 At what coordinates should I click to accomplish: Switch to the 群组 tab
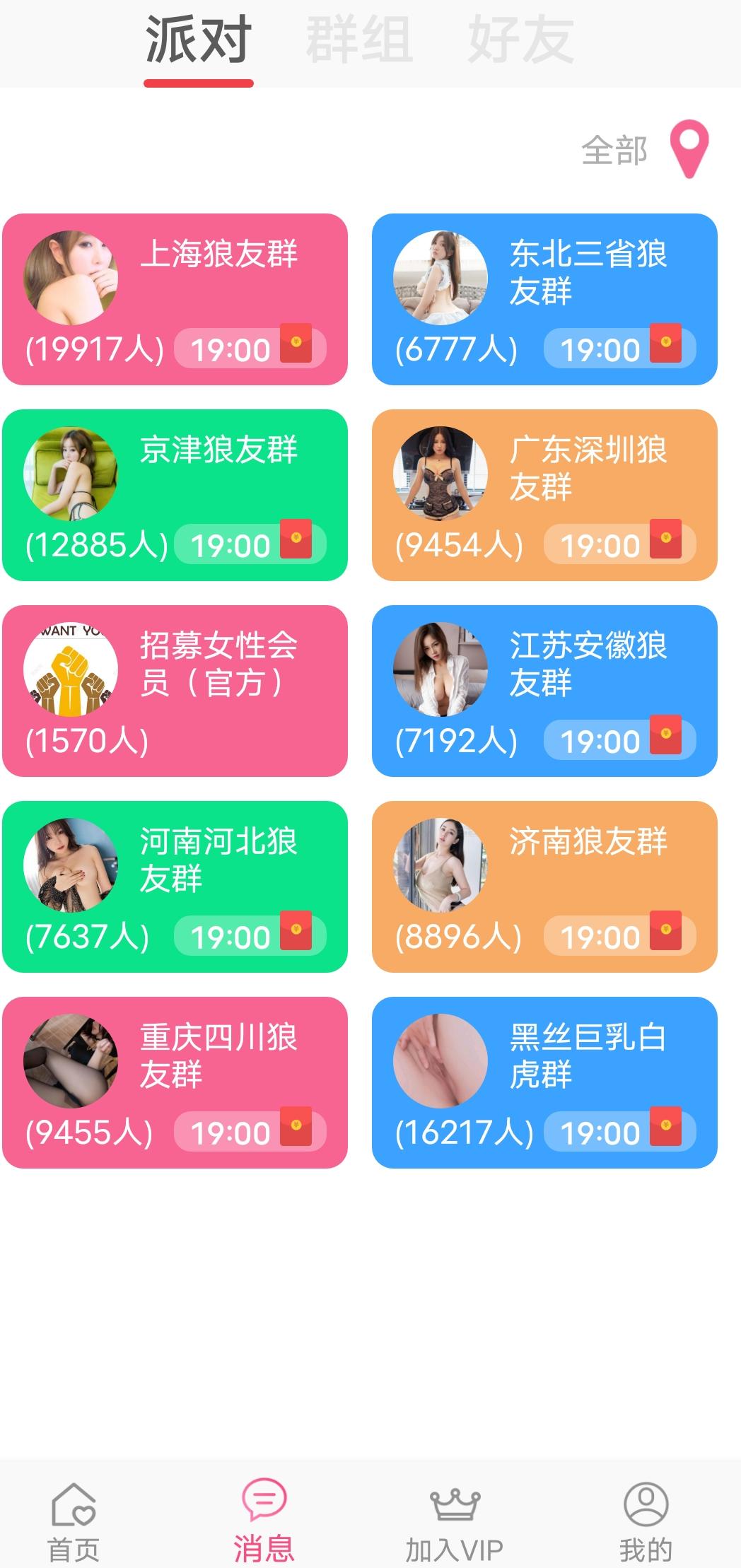358,40
